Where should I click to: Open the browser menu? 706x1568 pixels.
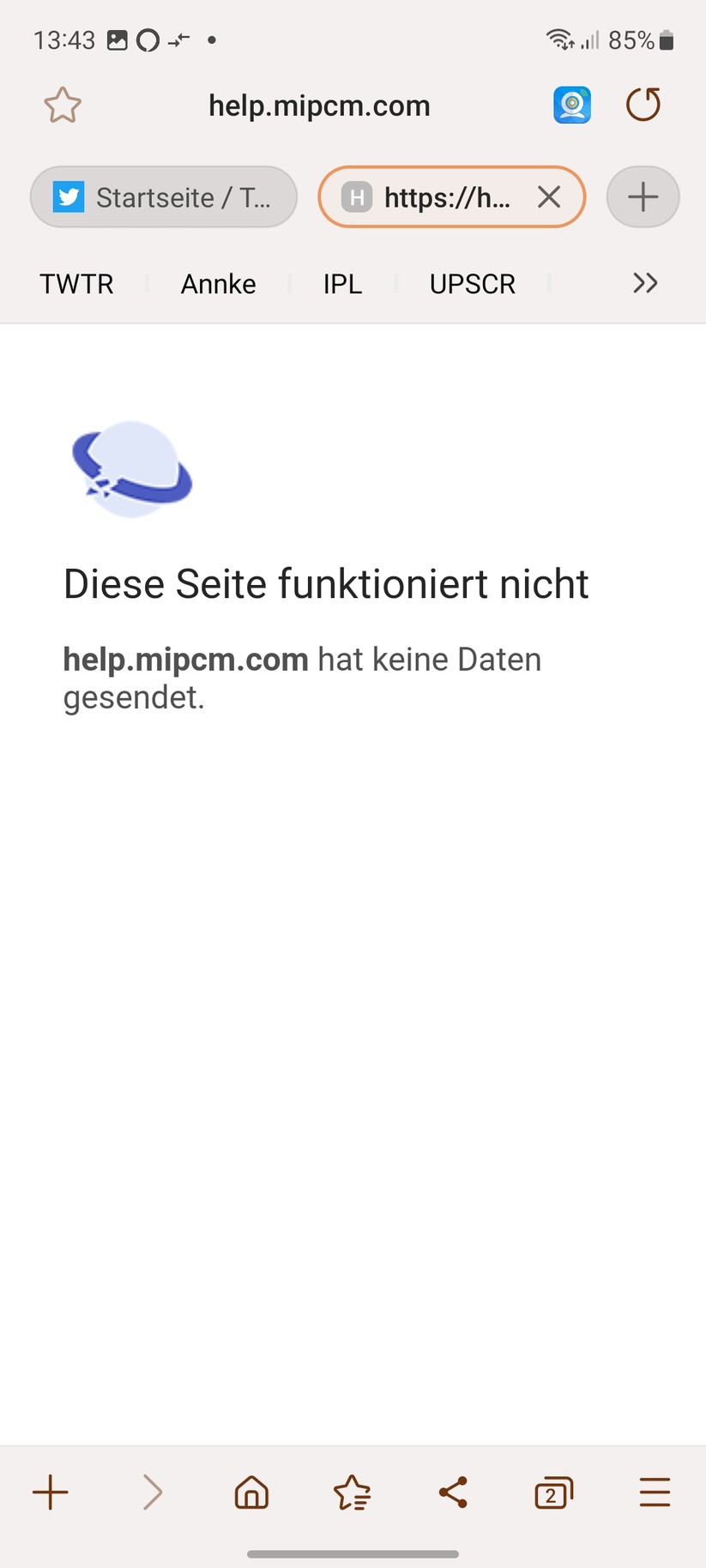point(654,1492)
